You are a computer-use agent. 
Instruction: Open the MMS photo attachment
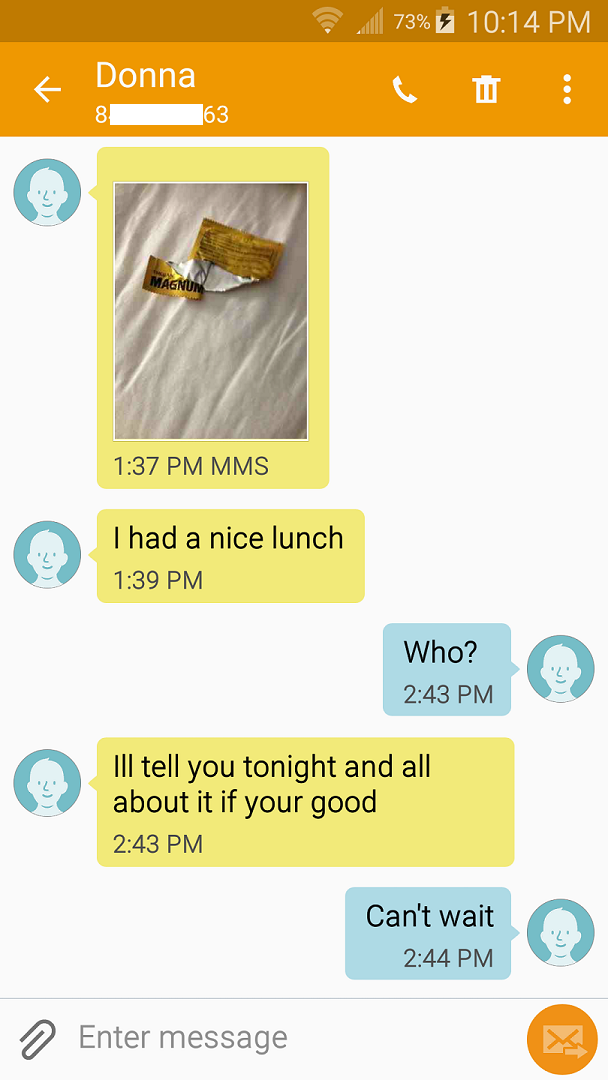click(211, 311)
